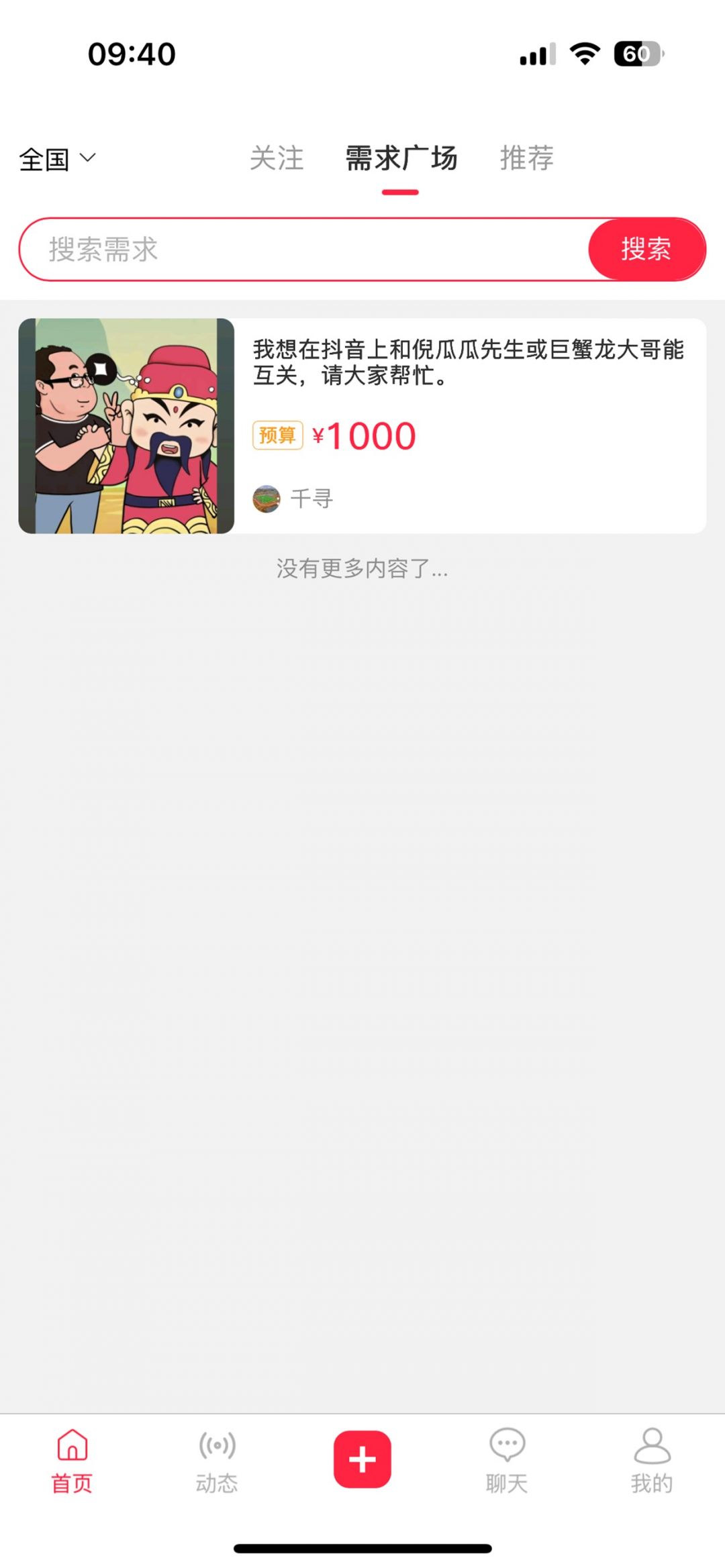Screen dimensions: 725x1568
Task: Create a new post with the plus button
Action: point(362,1459)
